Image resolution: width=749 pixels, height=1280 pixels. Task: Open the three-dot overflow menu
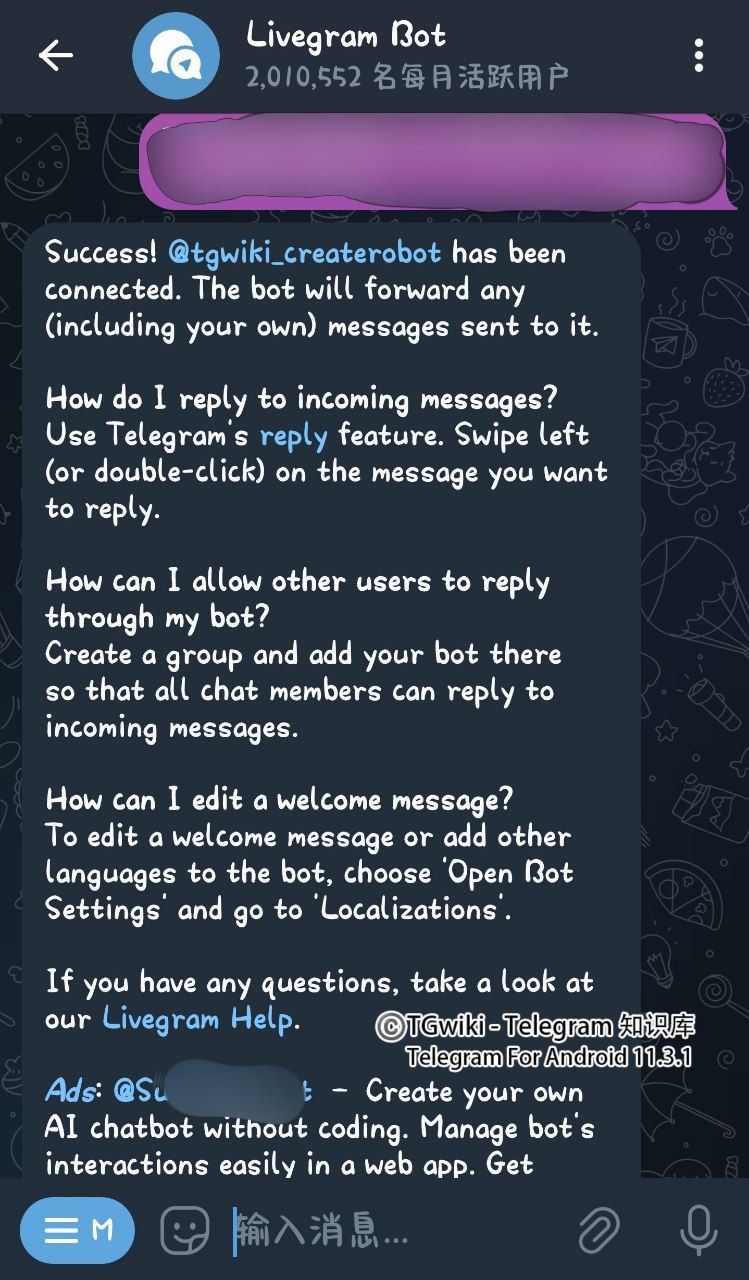point(698,56)
